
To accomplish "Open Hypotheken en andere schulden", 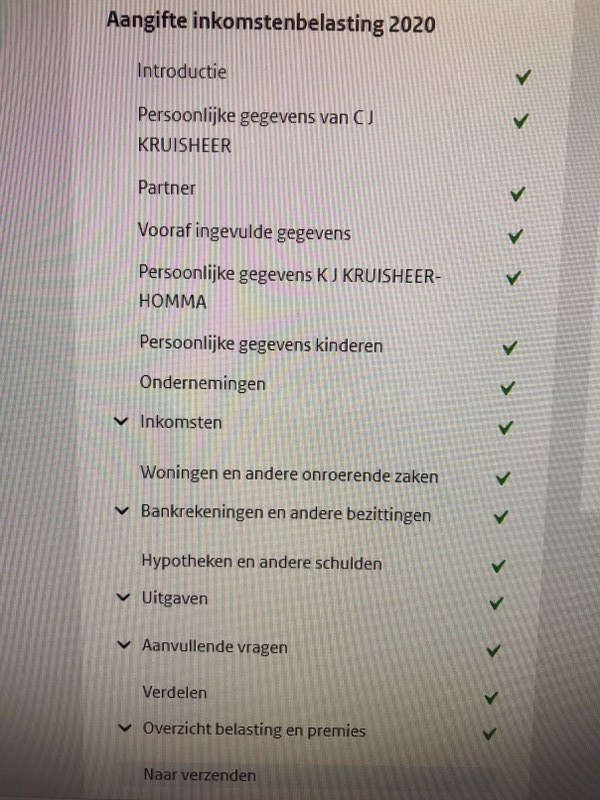I will pyautogui.click(x=262, y=563).
